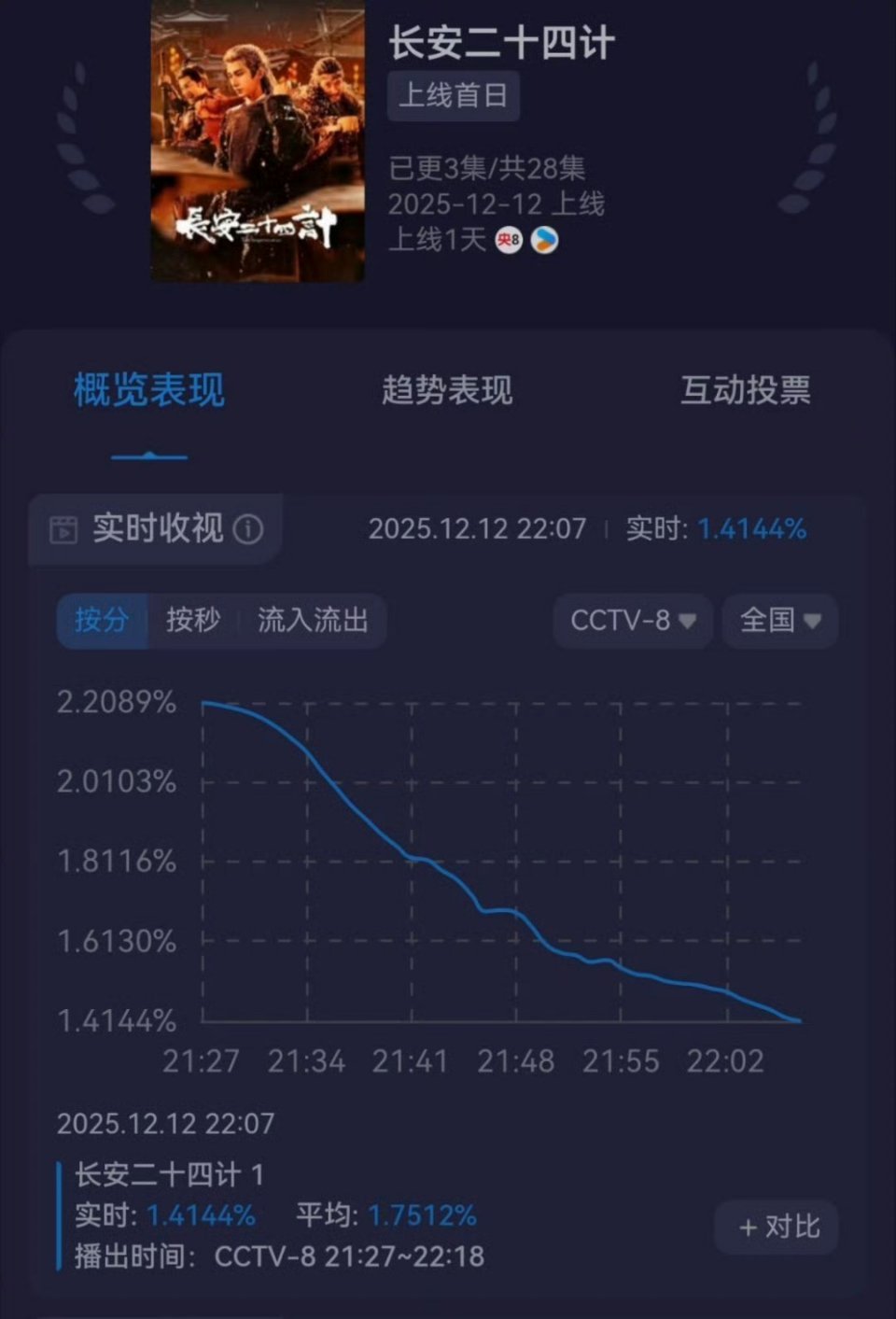Click the 实时收视 TV screen icon

coord(62,528)
